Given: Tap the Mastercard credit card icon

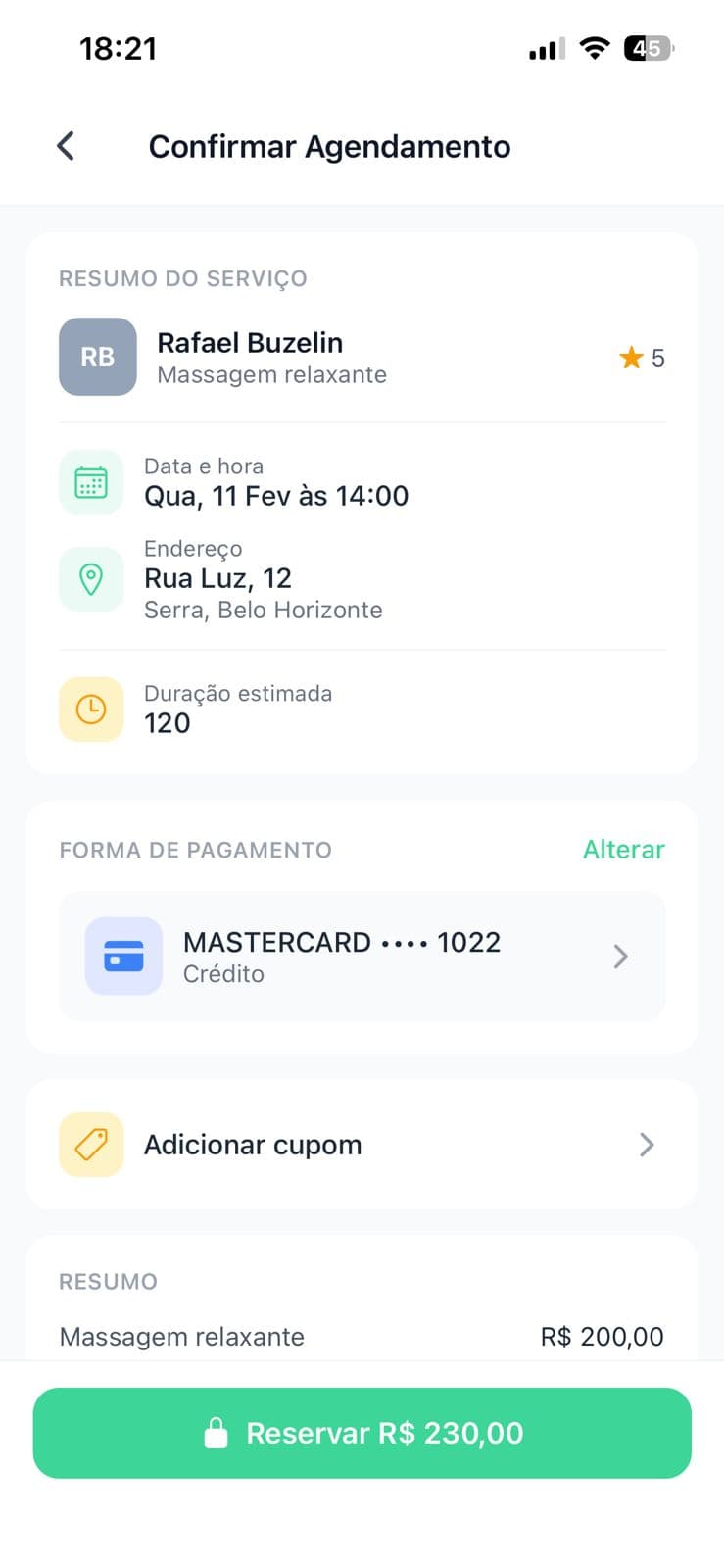Looking at the screenshot, I should [123, 955].
